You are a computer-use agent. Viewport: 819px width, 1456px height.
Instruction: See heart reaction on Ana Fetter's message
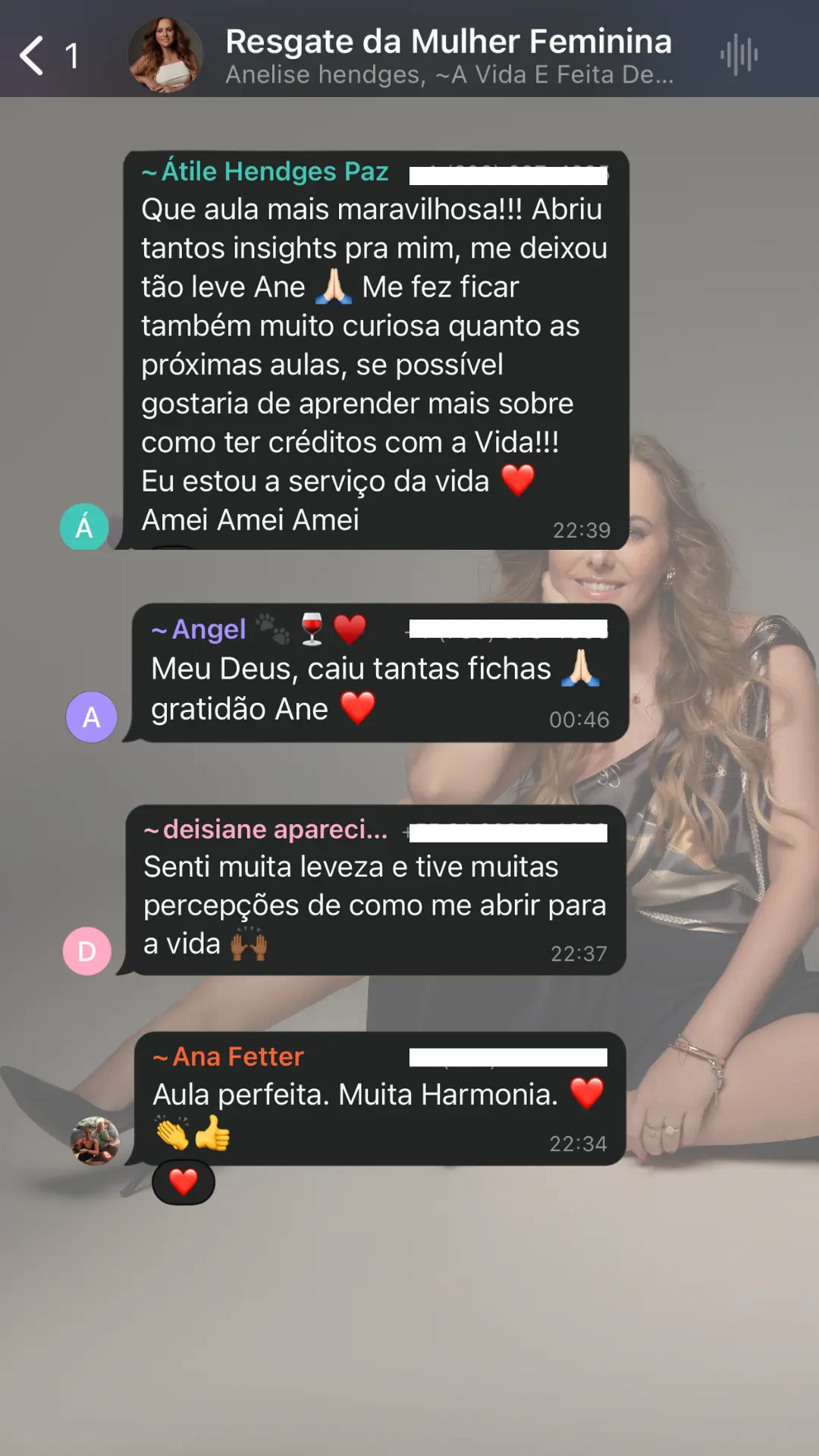coord(184,1182)
